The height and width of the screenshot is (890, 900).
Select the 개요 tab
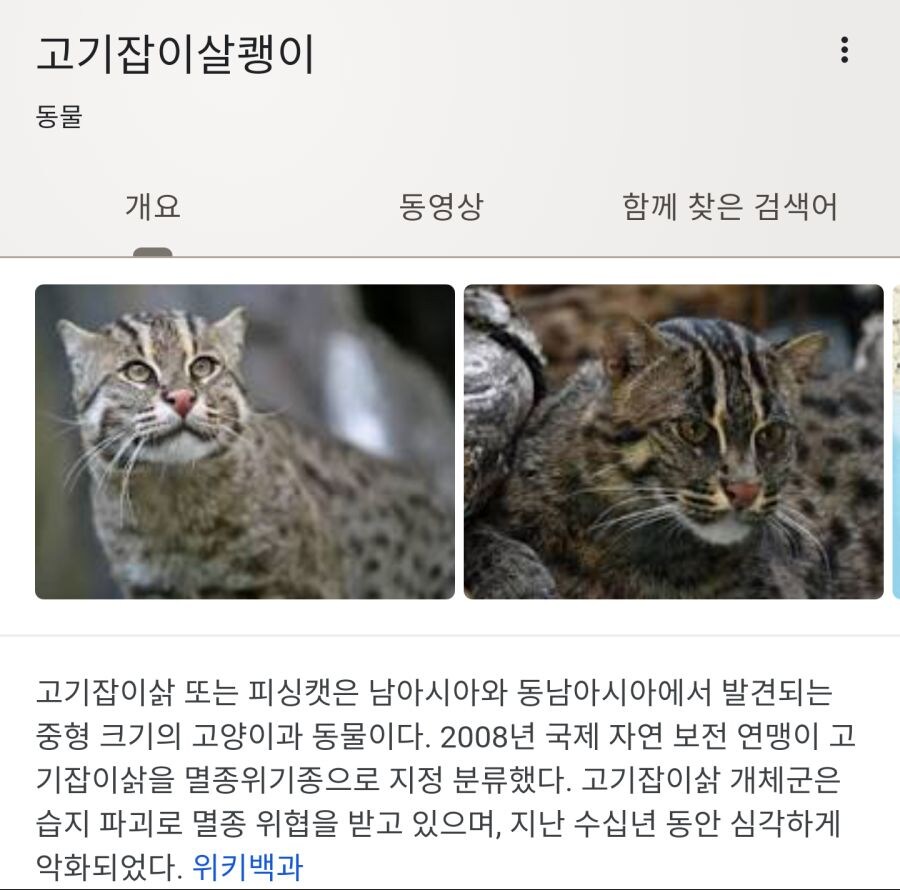[152, 208]
